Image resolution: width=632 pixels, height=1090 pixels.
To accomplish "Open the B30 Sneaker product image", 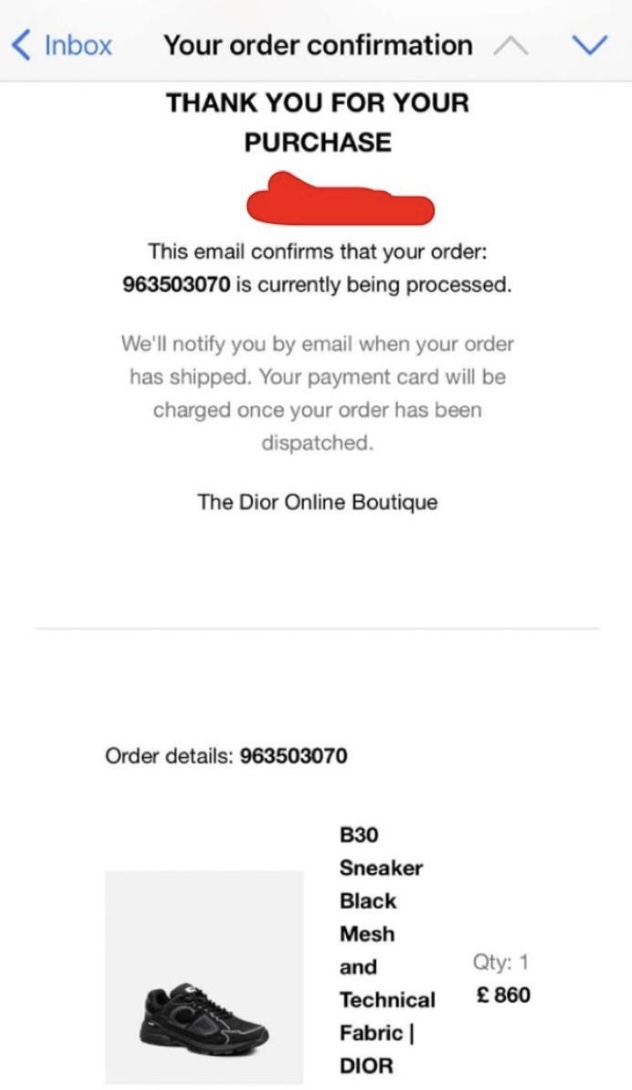I will pyautogui.click(x=204, y=976).
